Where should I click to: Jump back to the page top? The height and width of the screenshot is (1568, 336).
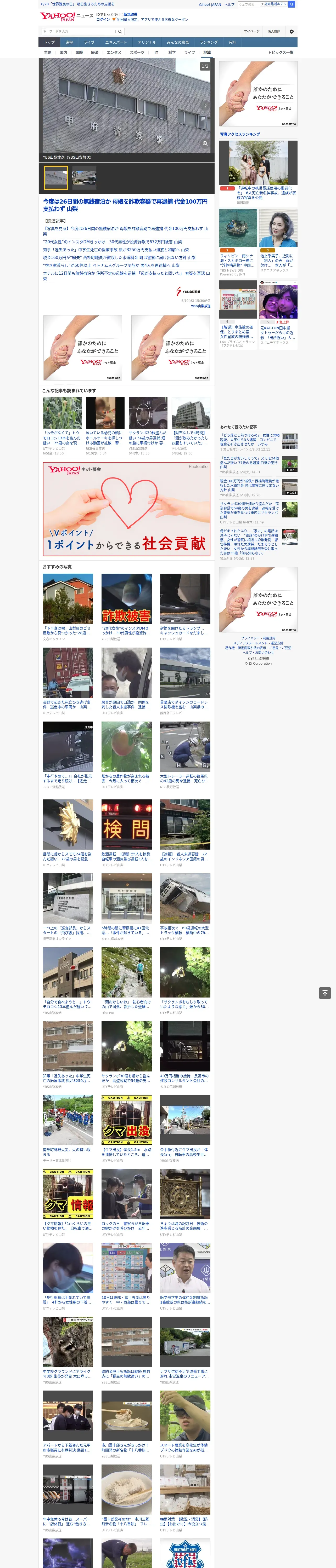coord(325,993)
